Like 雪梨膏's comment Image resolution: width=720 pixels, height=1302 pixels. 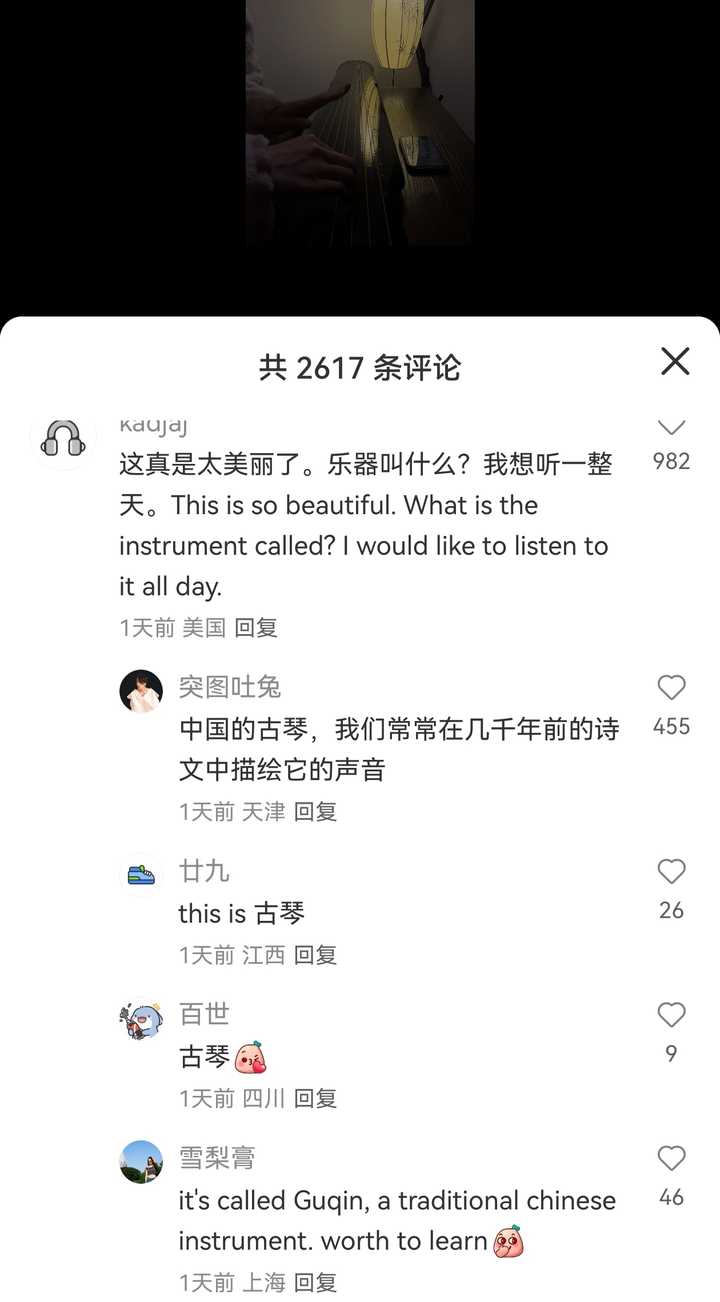pos(671,1159)
